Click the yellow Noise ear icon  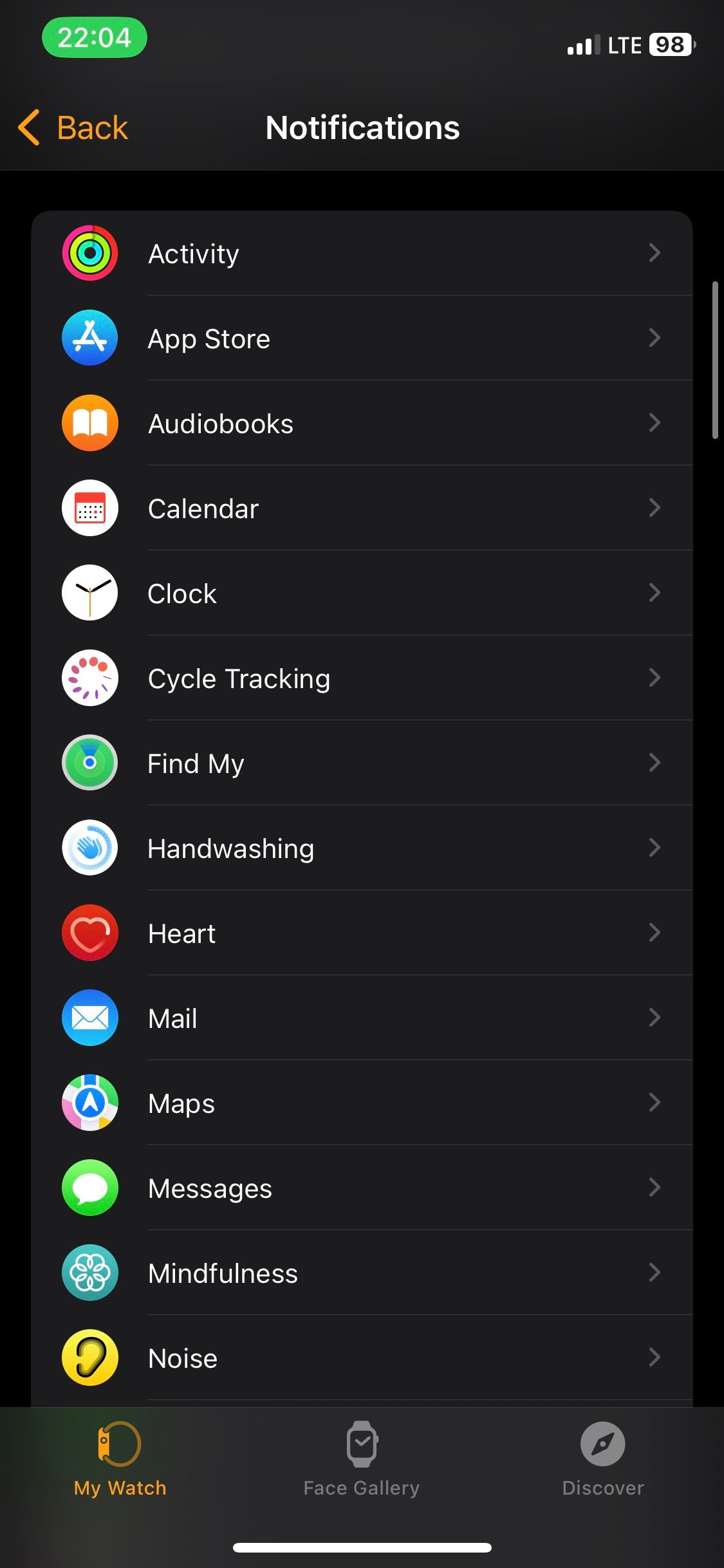(89, 1358)
